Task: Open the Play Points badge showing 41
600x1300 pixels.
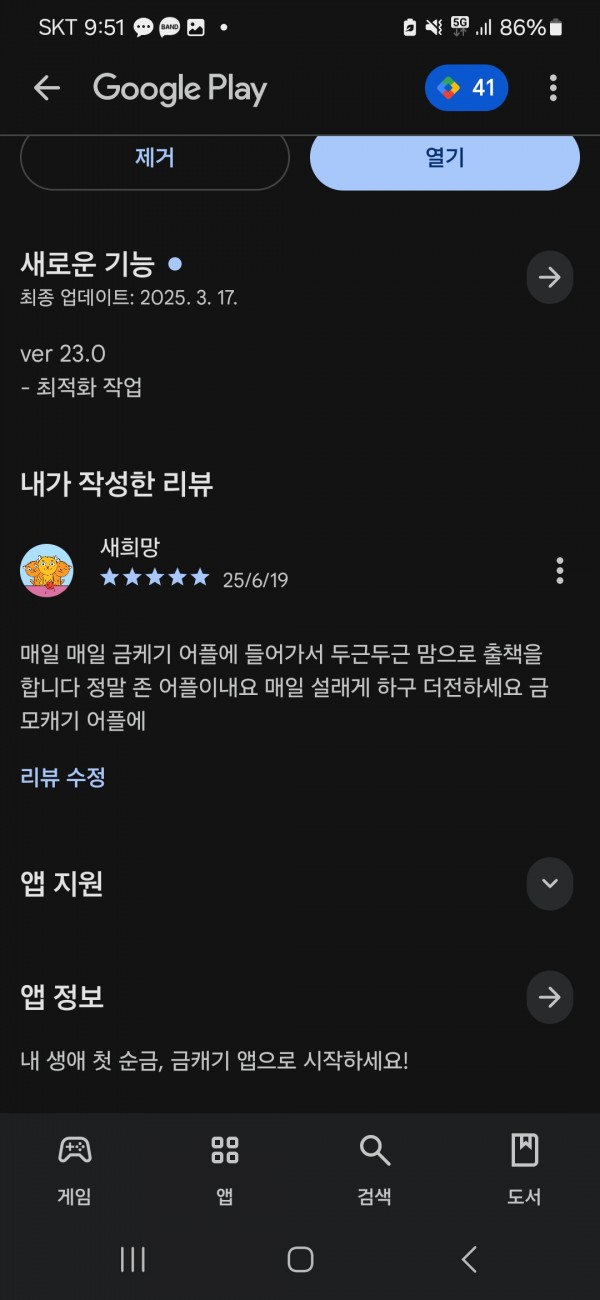Action: [467, 88]
